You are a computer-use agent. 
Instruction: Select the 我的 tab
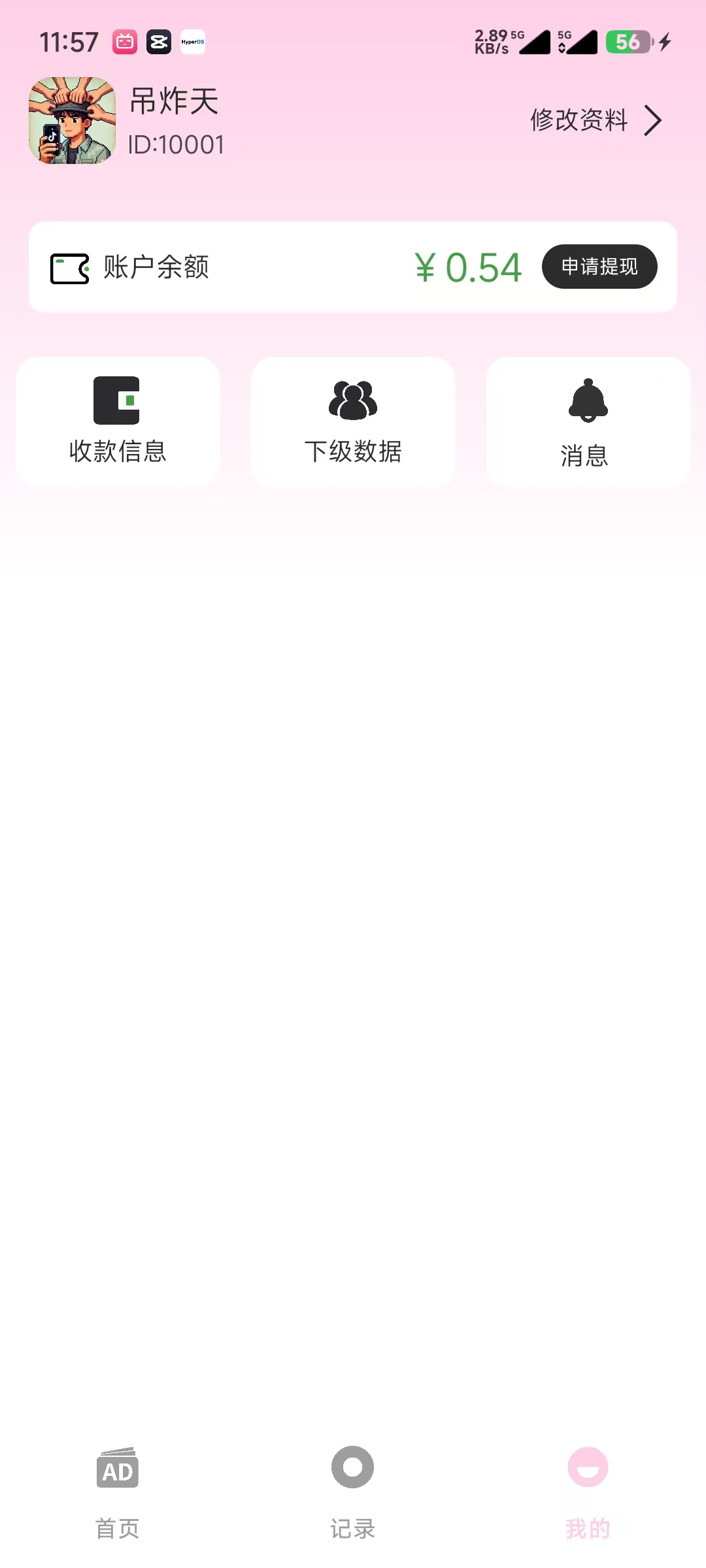[587, 1487]
